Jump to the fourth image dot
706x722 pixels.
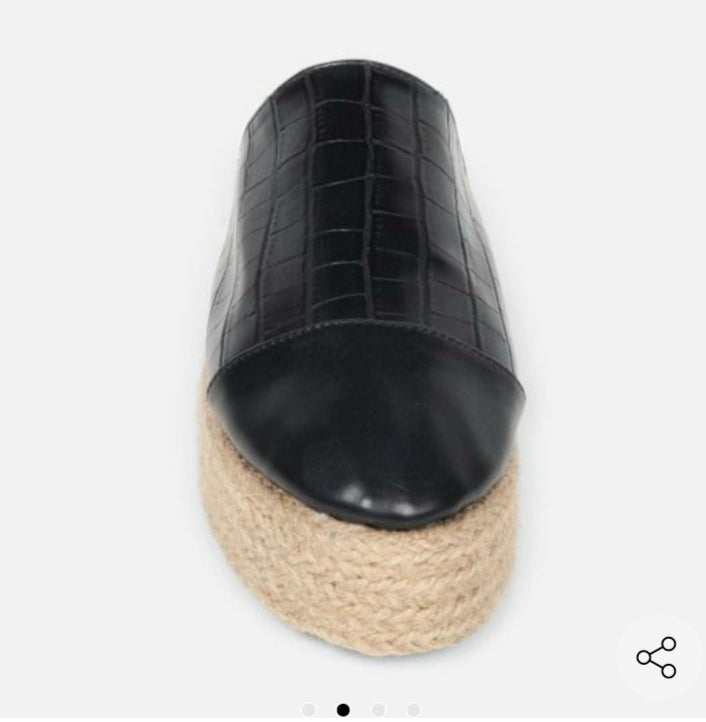[414, 710]
